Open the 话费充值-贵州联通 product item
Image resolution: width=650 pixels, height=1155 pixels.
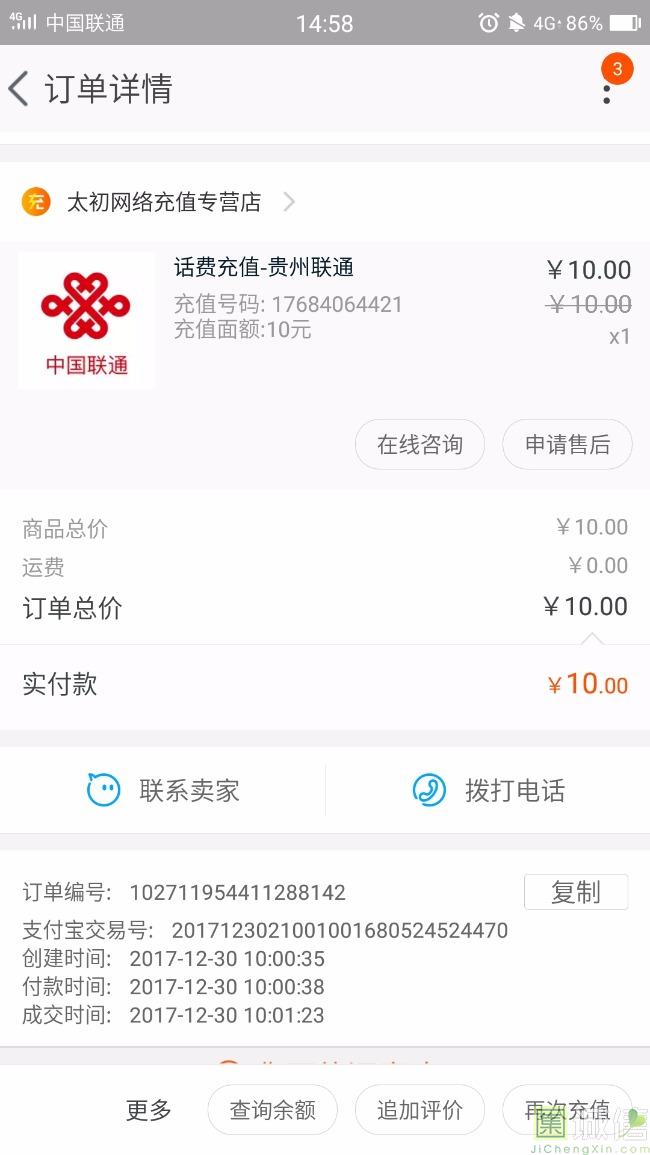[x=264, y=268]
